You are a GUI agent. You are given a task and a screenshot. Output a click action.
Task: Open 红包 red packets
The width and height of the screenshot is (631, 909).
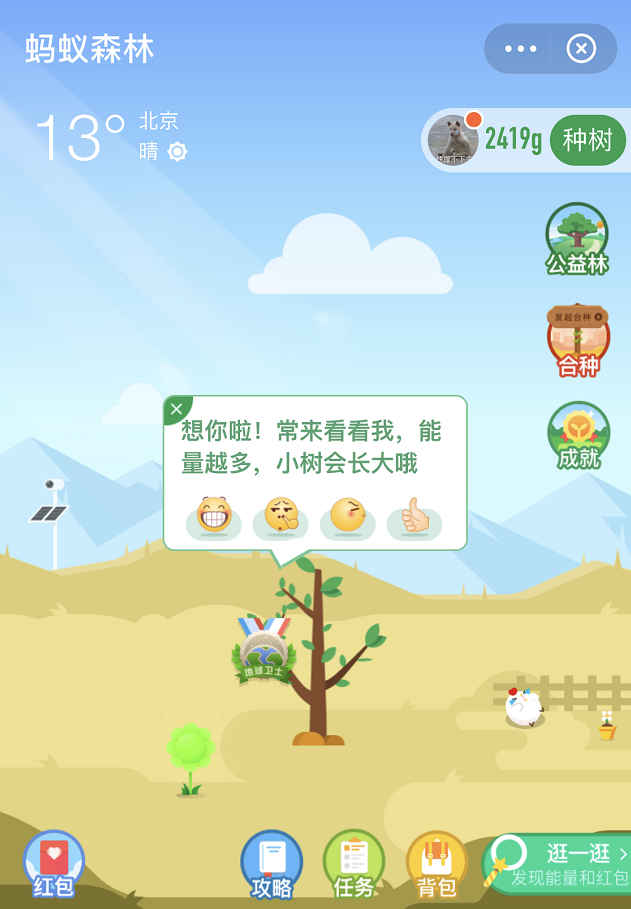click(54, 864)
